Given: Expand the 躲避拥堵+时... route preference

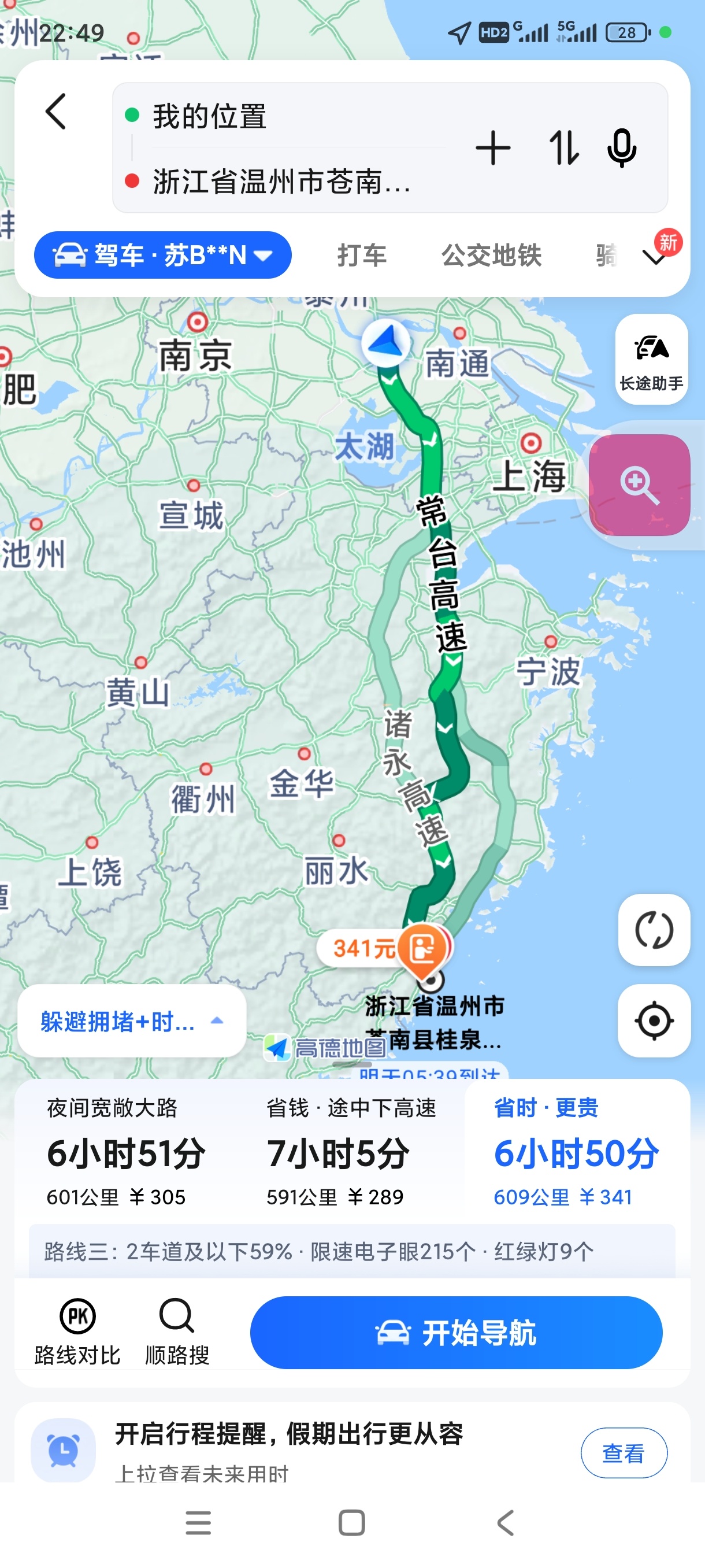Looking at the screenshot, I should point(131,1021).
